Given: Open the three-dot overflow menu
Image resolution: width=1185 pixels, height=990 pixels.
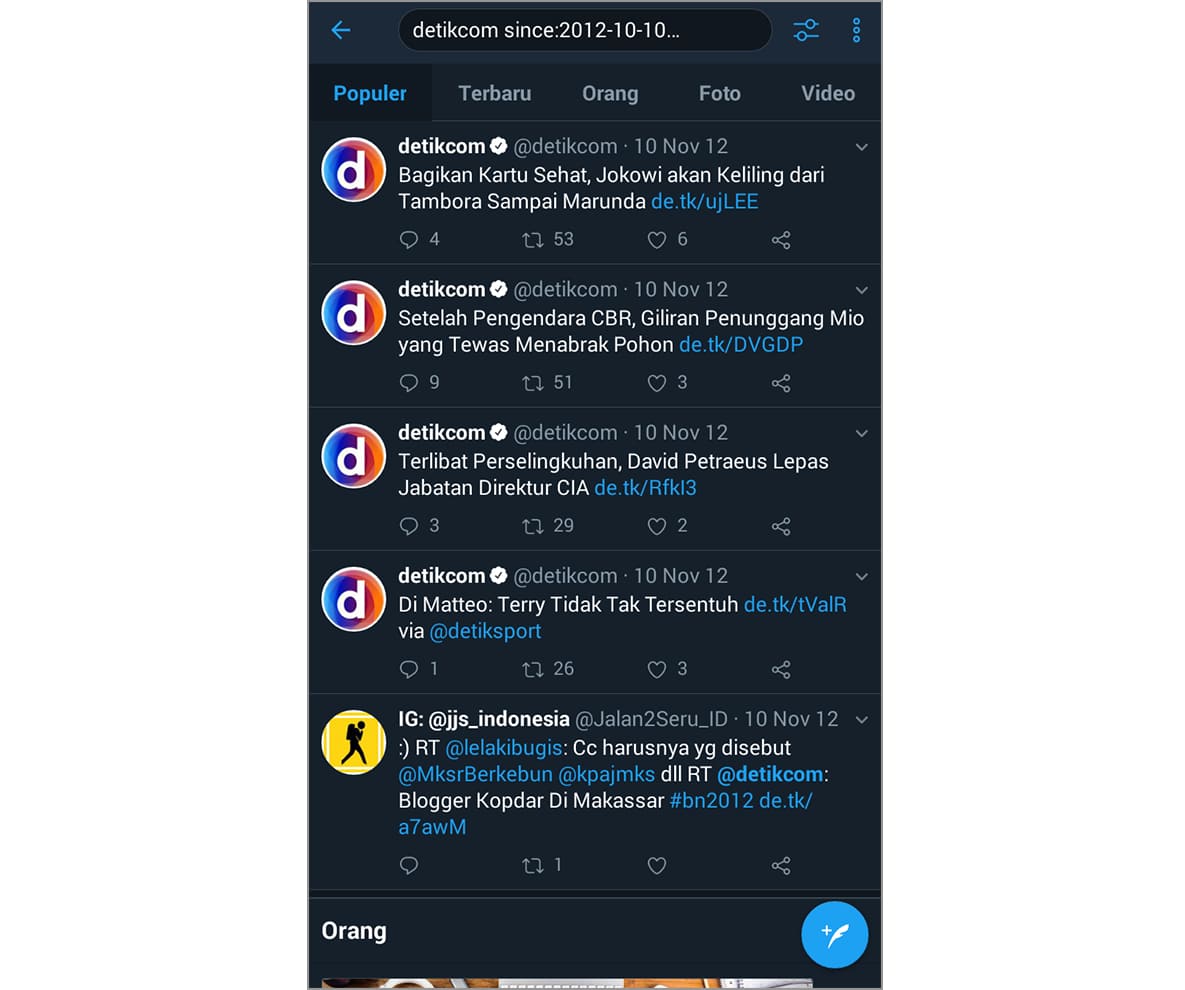Looking at the screenshot, I should (857, 30).
